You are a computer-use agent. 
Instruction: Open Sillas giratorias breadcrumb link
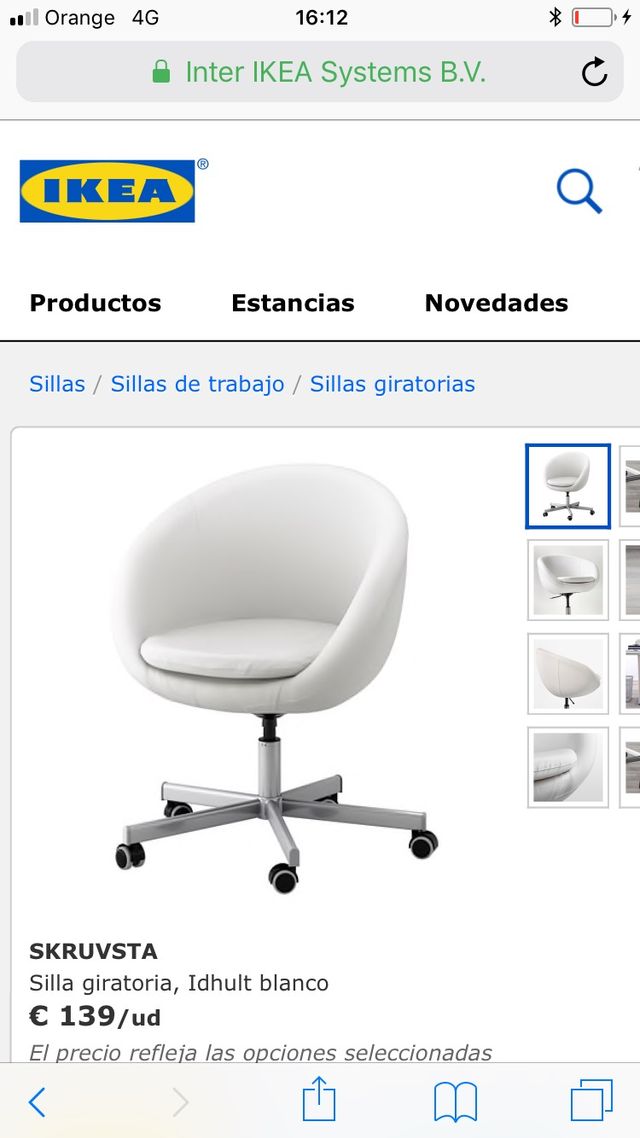392,384
